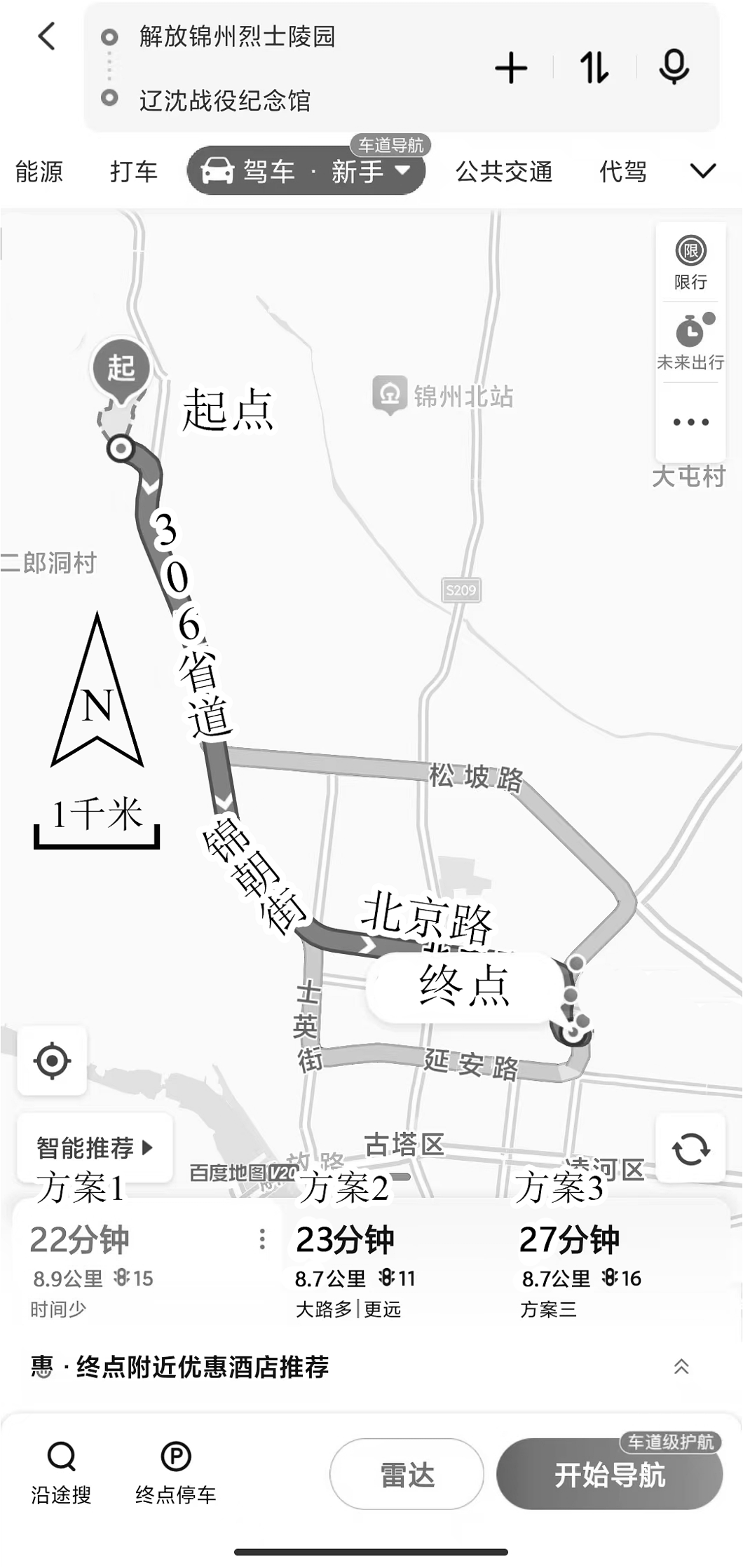
Task: Recenter the map on my location
Action: [52, 1061]
